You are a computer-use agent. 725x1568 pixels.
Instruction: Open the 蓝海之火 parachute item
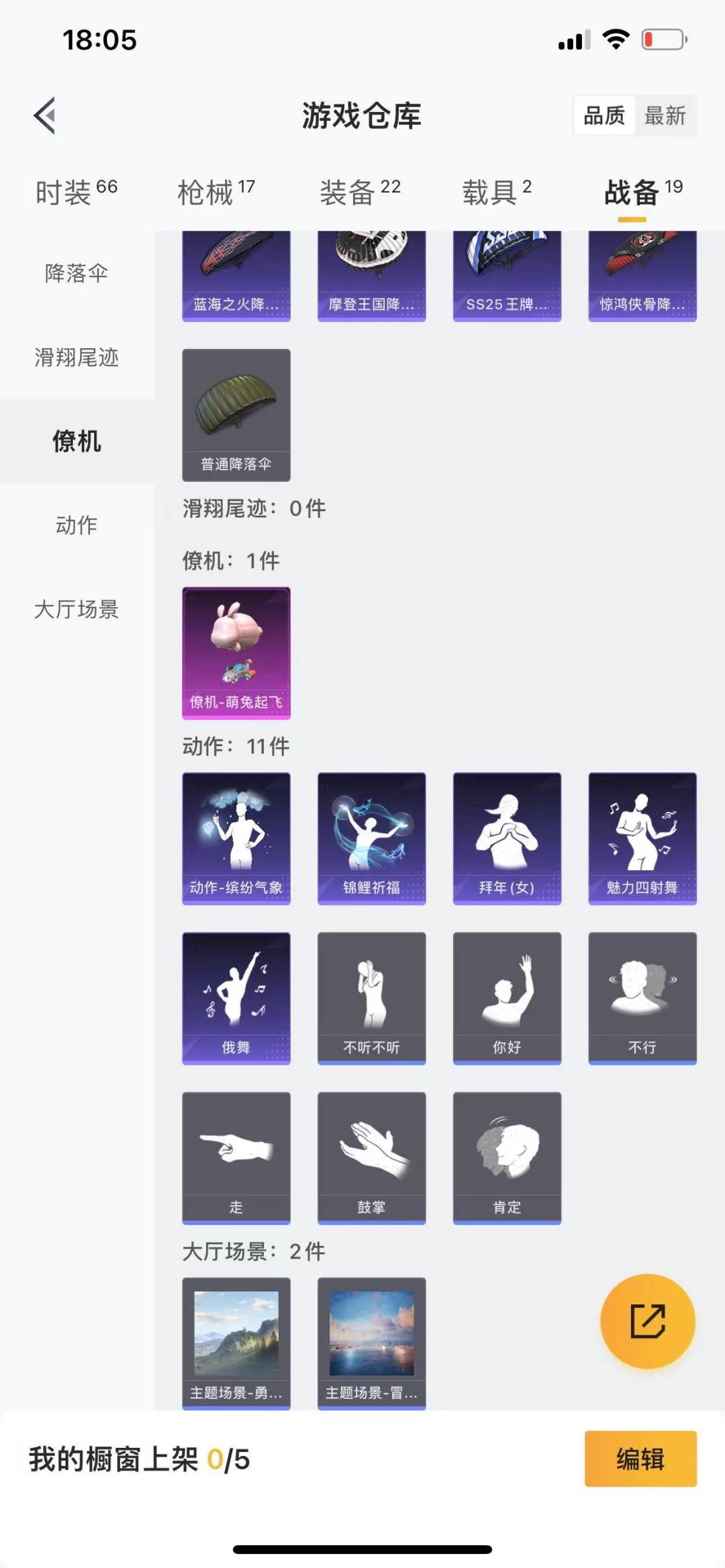(x=236, y=276)
